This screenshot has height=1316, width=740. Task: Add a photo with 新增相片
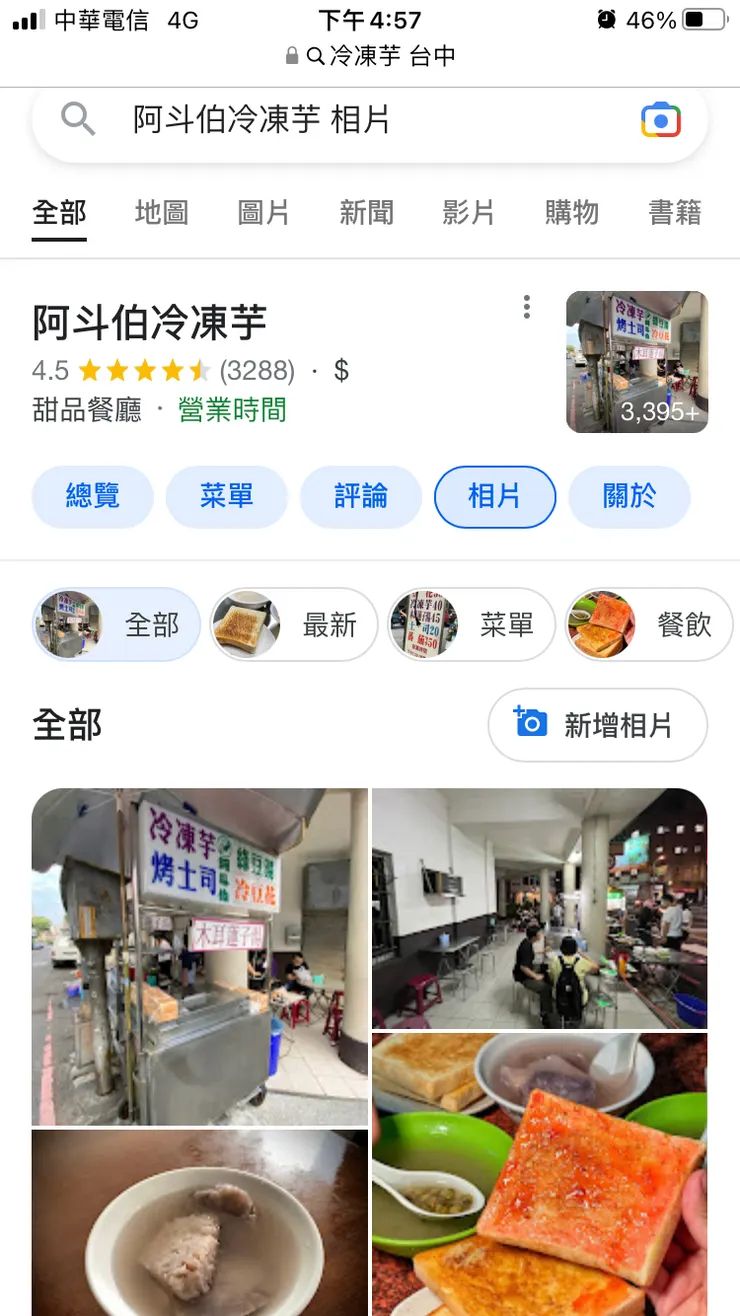pyautogui.click(x=597, y=725)
